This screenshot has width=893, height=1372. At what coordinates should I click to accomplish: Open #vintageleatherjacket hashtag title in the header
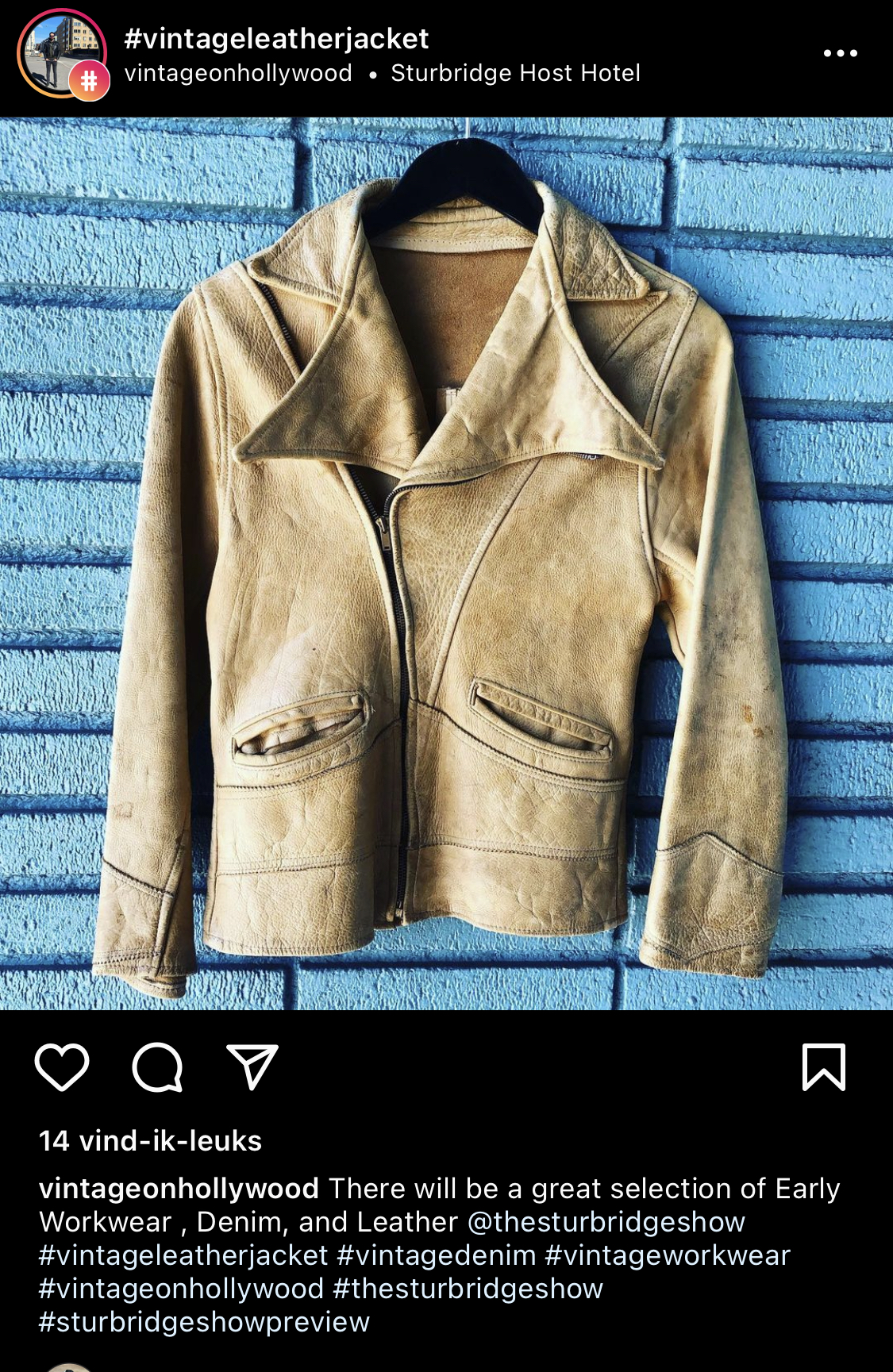(x=276, y=38)
